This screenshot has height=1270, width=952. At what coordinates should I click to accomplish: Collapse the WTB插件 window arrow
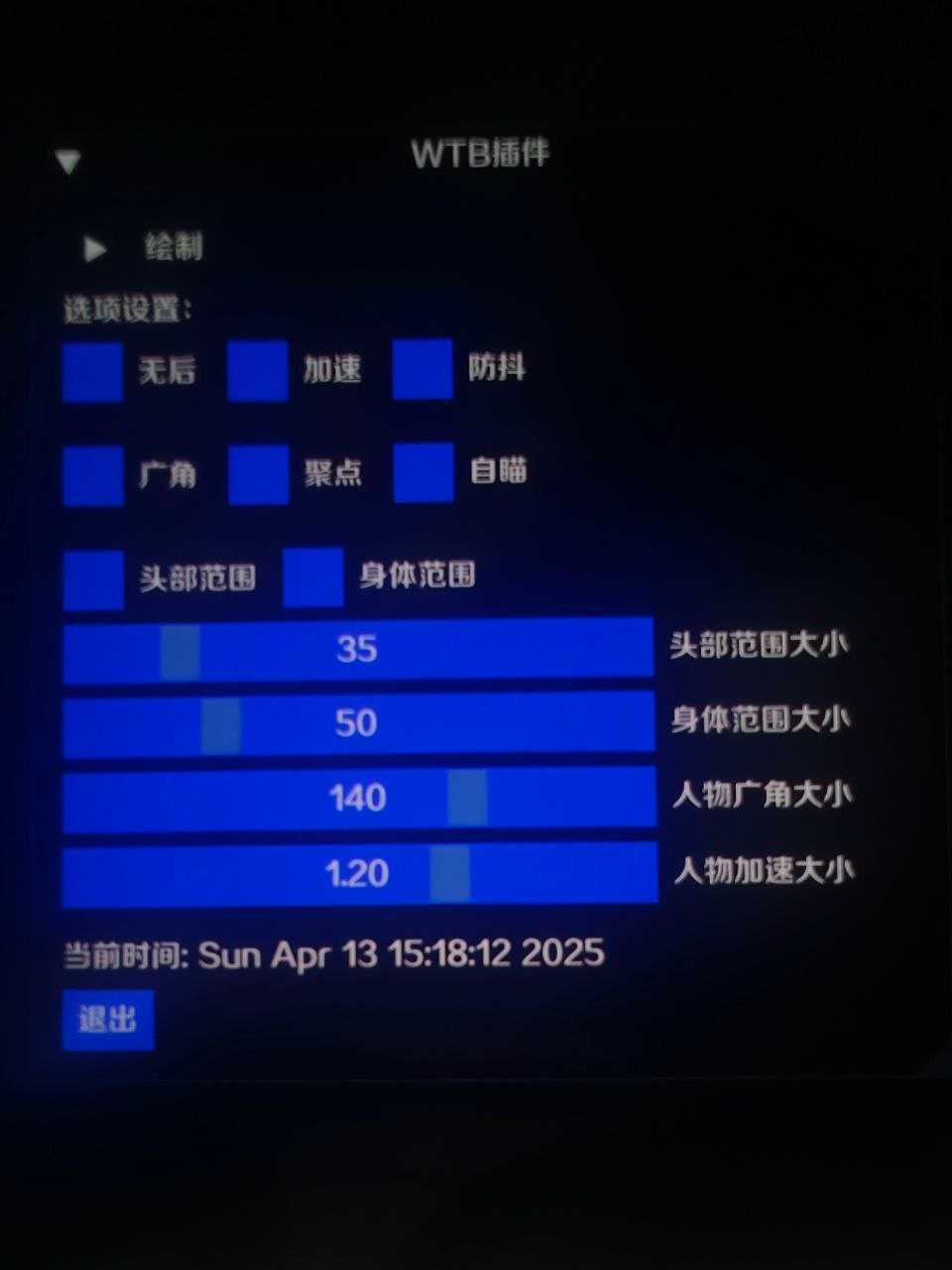[67, 161]
